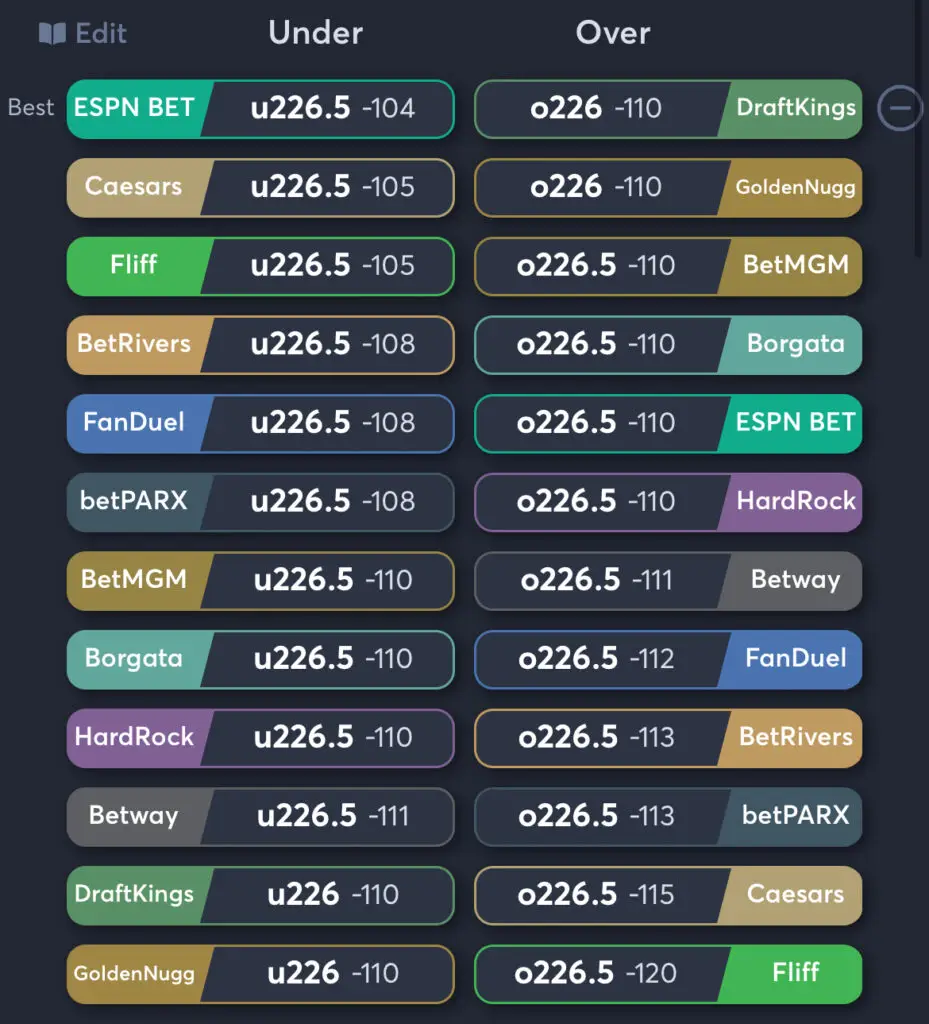The height and width of the screenshot is (1024, 929).
Task: Choose Caesars under u226.5 -105
Action: pyautogui.click(x=260, y=187)
